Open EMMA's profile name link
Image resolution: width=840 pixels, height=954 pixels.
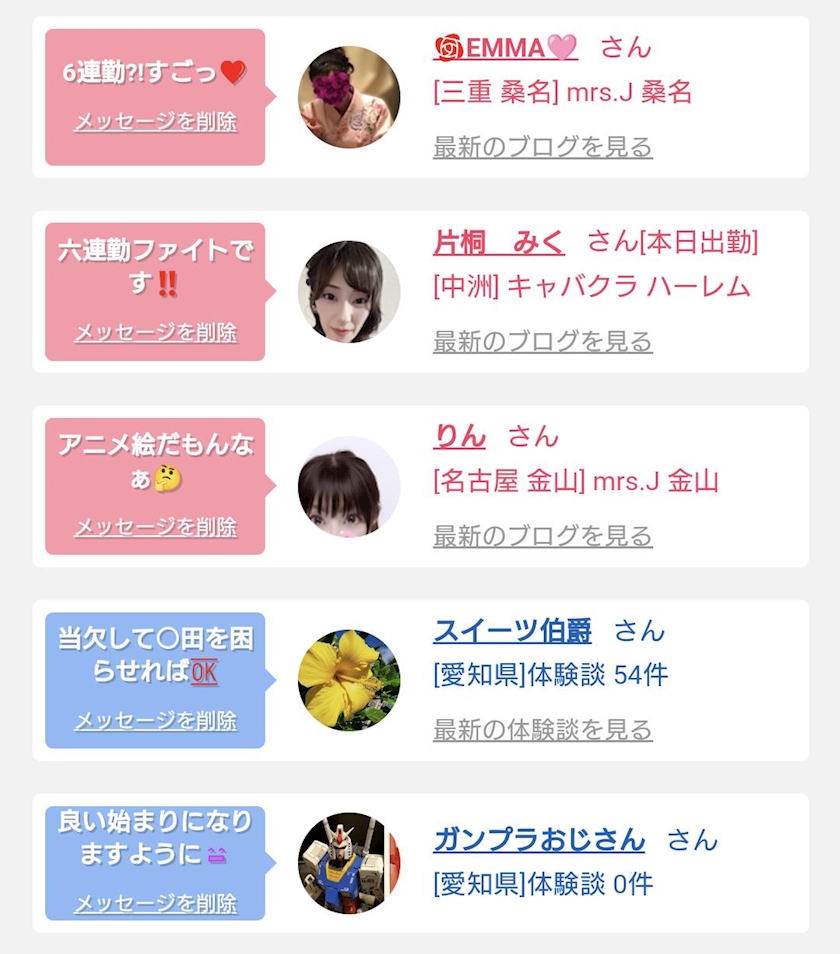[x=505, y=48]
